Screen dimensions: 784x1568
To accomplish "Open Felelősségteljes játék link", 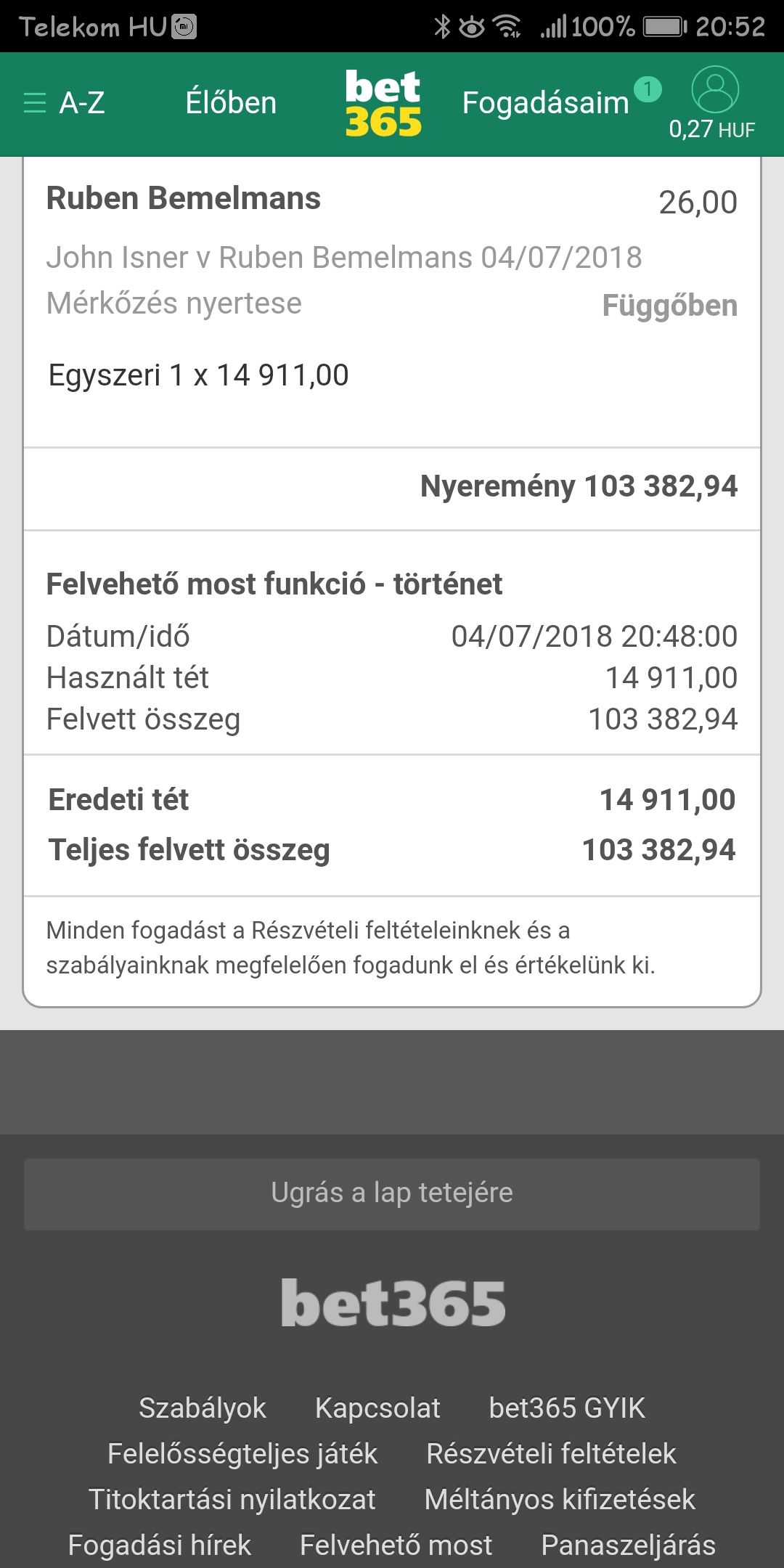I will (x=242, y=1453).
